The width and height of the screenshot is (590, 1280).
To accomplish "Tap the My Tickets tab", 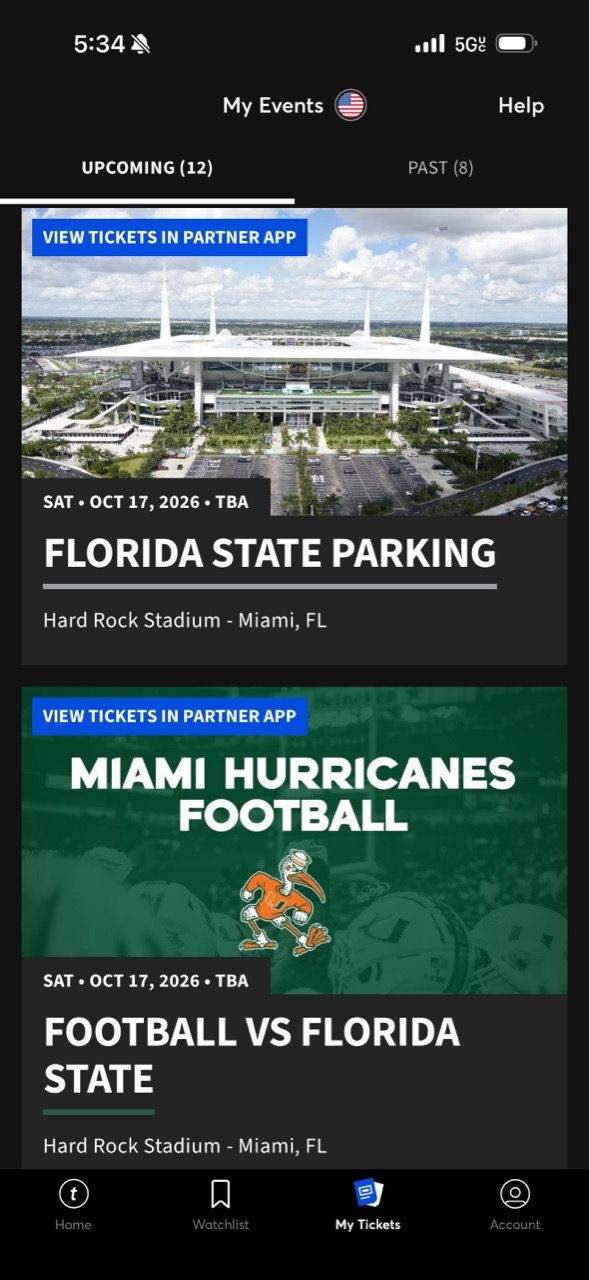I will [x=368, y=1205].
